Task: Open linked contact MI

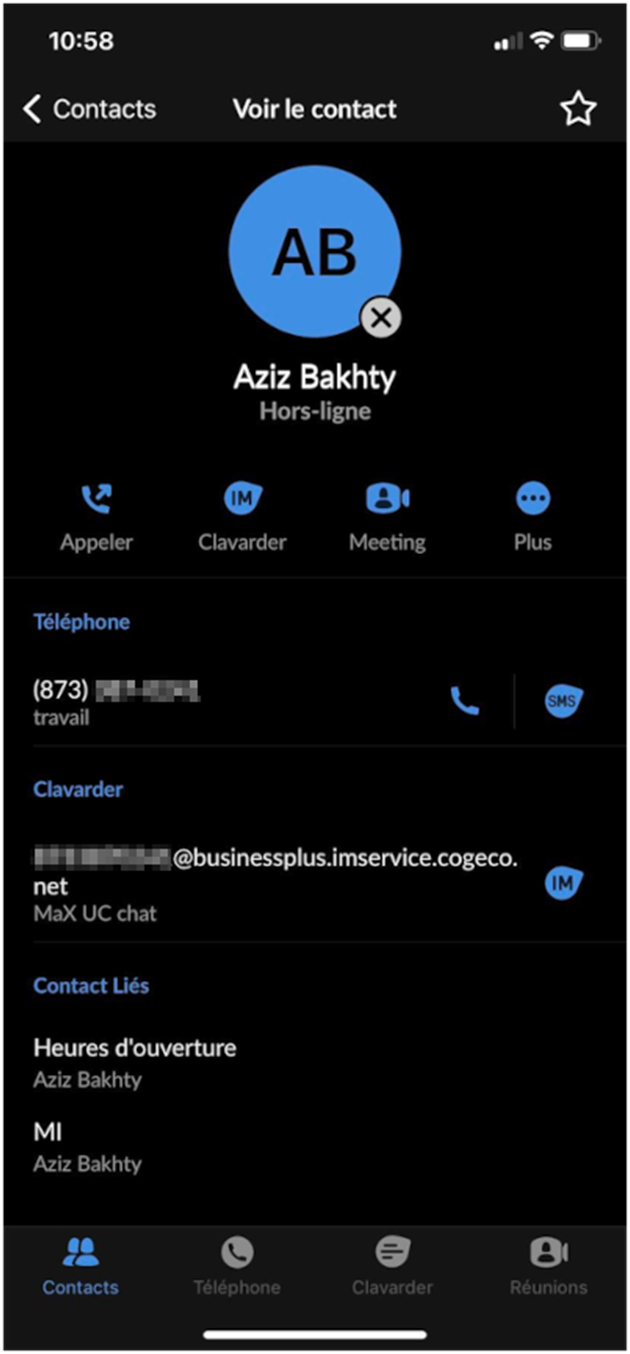Action: [x=88, y=1146]
